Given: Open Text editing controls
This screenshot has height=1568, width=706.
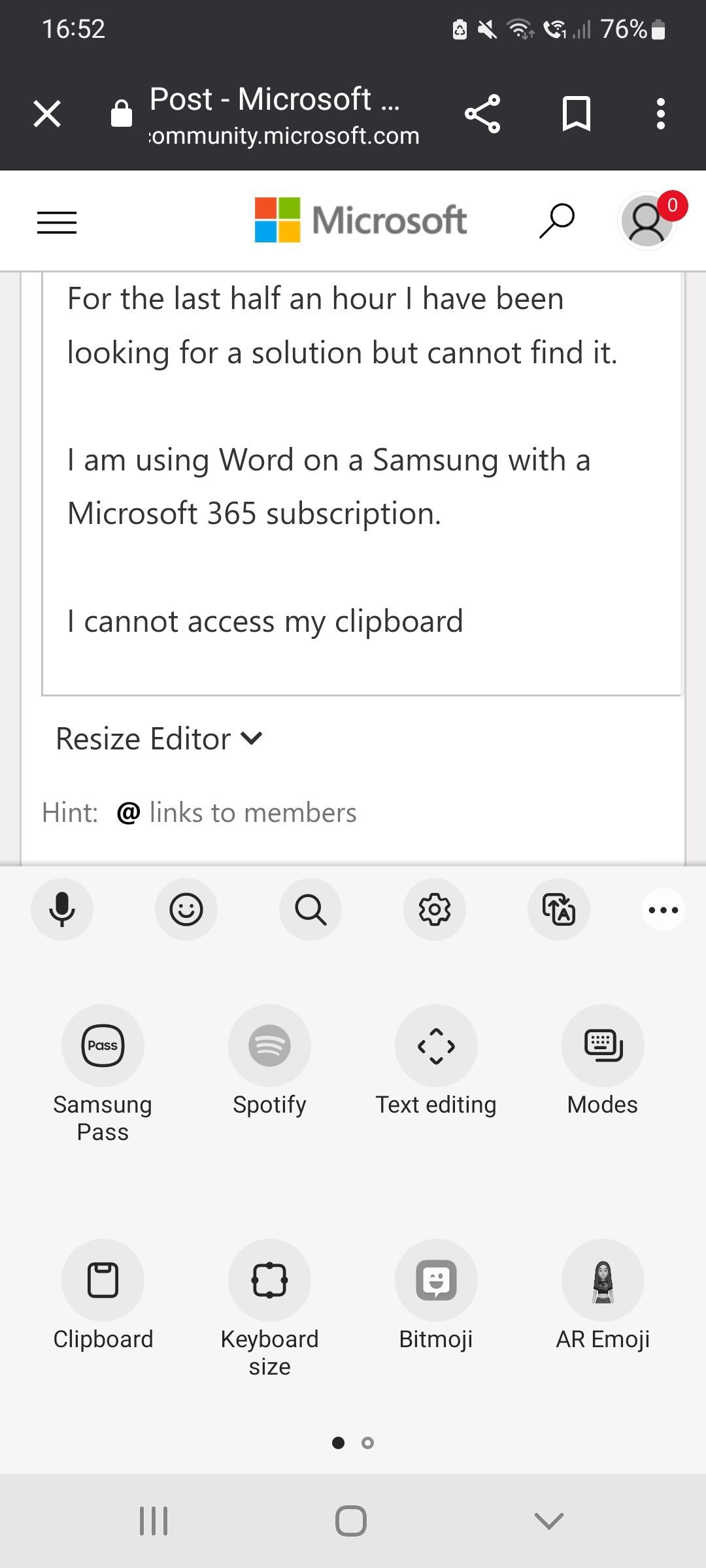Looking at the screenshot, I should [x=436, y=1045].
